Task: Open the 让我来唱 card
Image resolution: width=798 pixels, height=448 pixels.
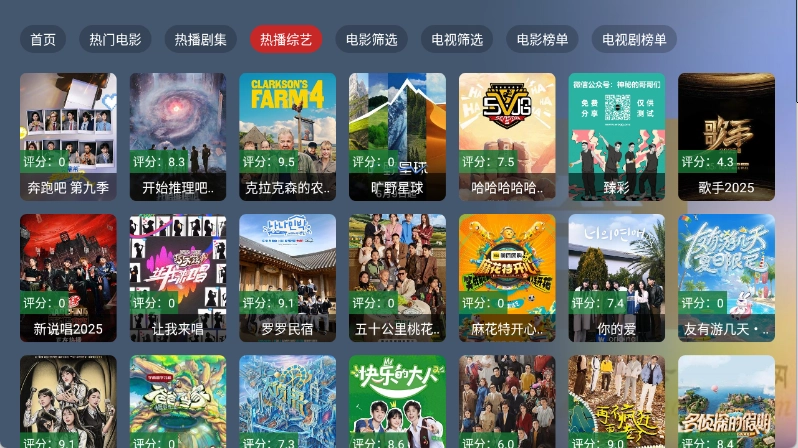Action: (x=178, y=277)
